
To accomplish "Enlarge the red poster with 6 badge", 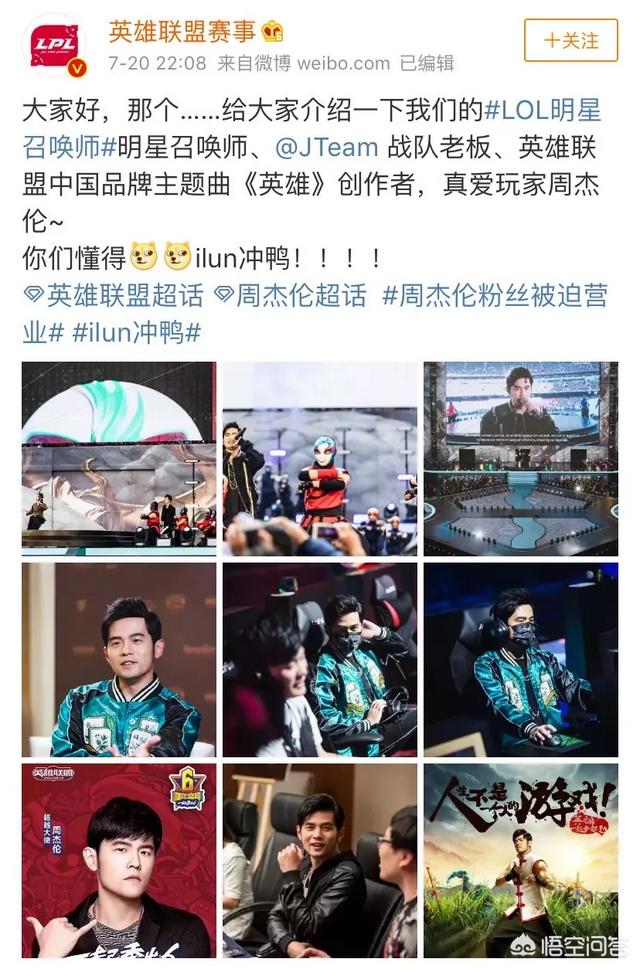I will pos(119,860).
